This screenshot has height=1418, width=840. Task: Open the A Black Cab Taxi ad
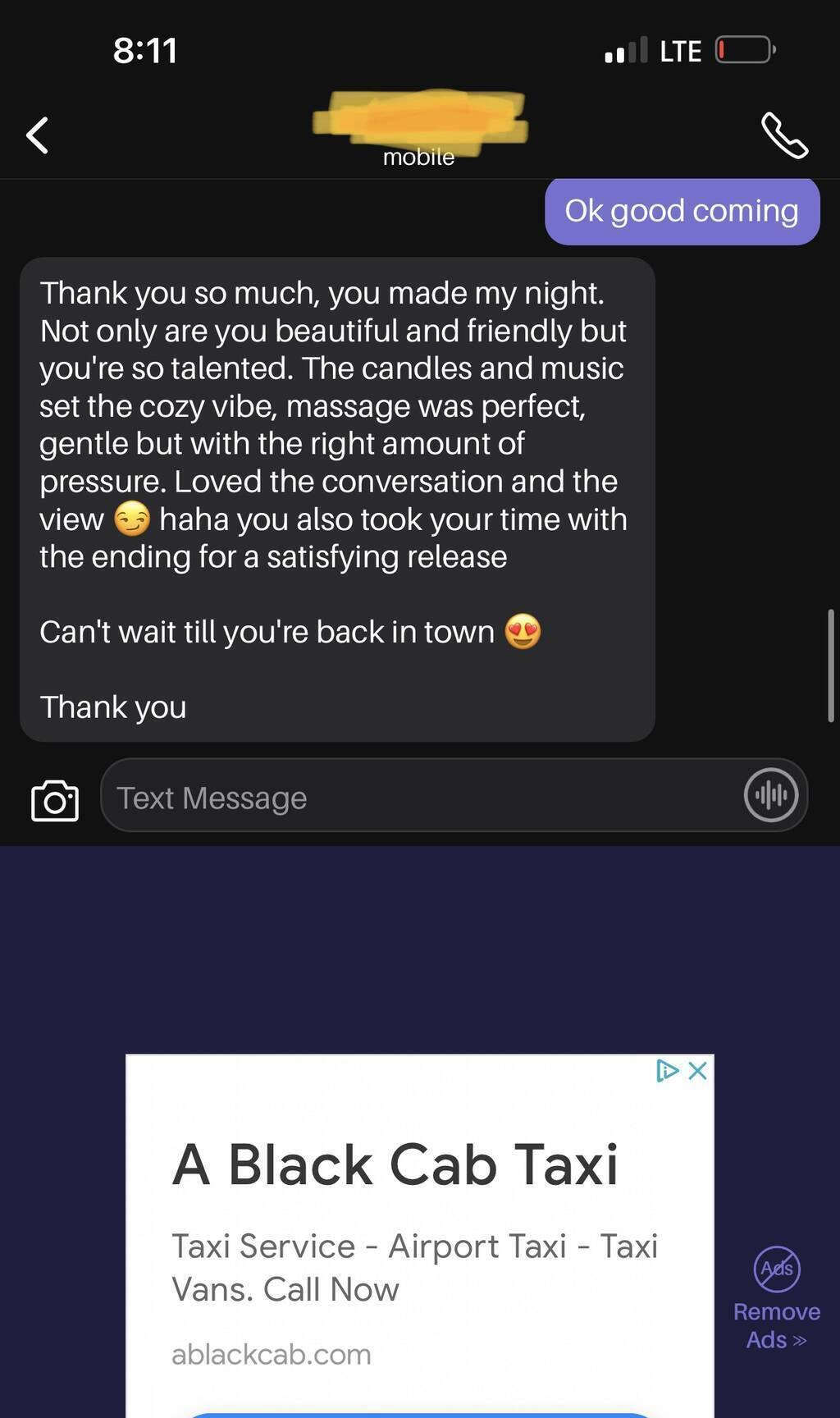(395, 1165)
